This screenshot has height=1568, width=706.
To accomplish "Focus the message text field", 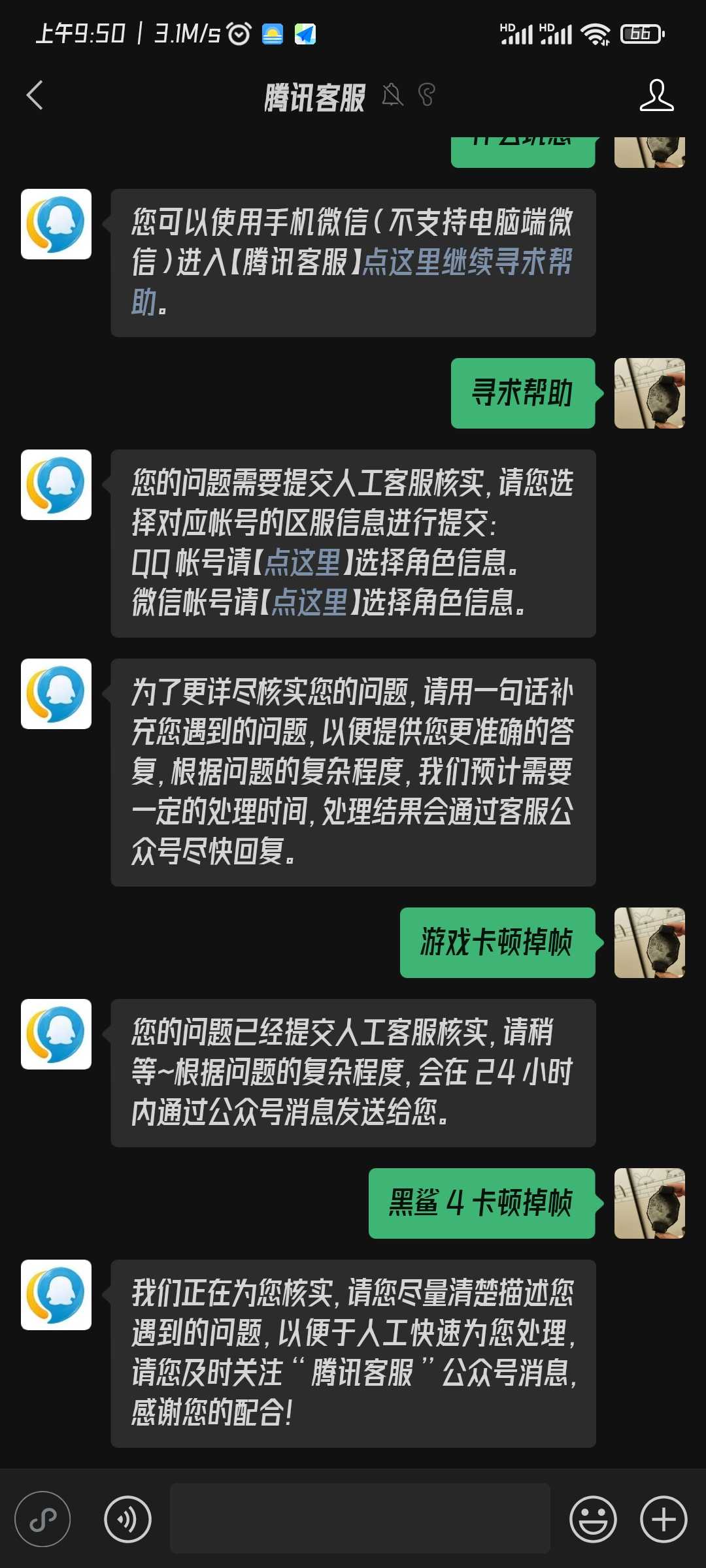I will click(x=360, y=1518).
